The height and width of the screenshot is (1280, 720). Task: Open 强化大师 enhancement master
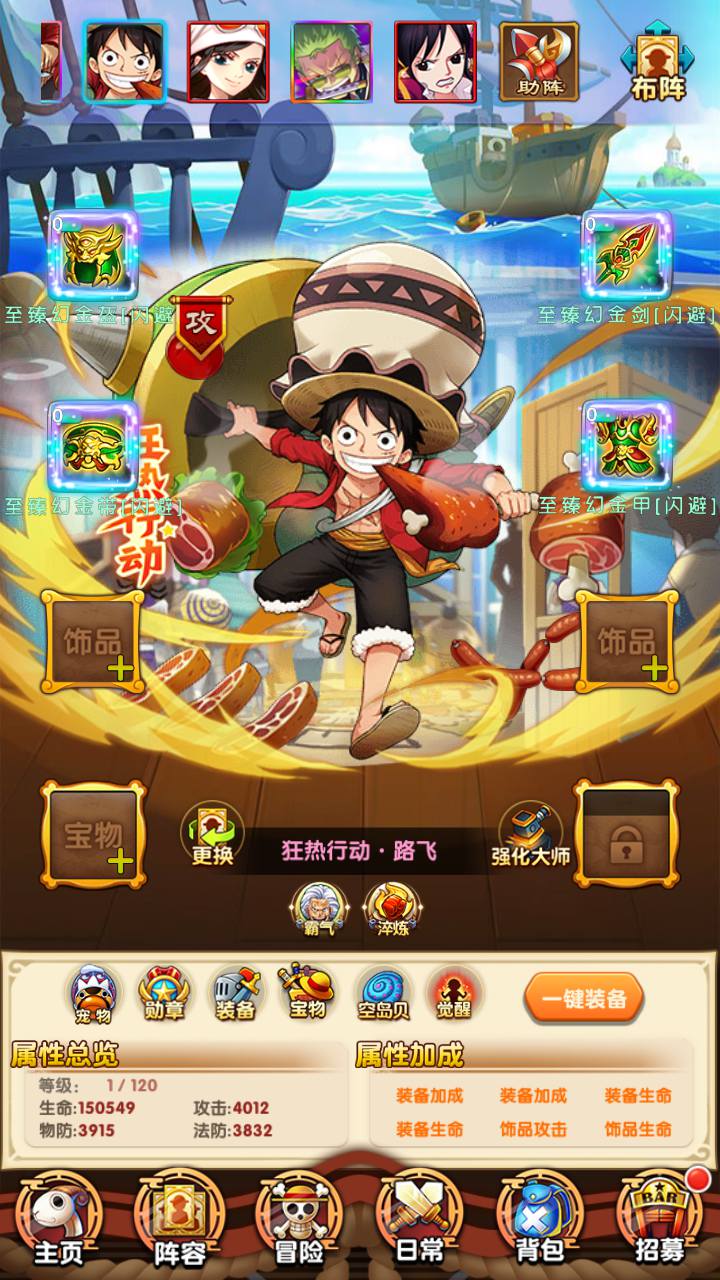[530, 834]
